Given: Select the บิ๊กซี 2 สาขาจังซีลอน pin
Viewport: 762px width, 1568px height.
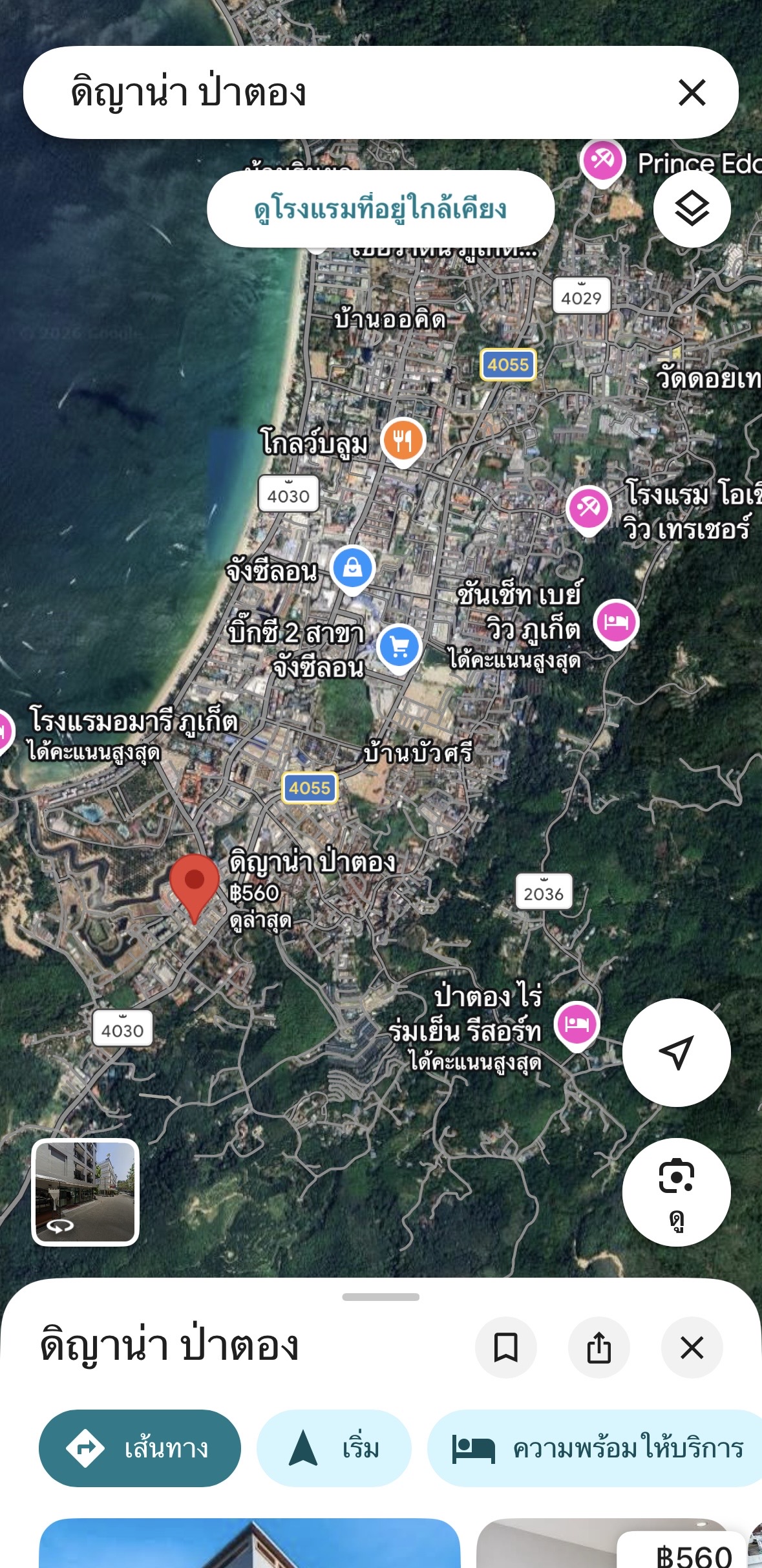Looking at the screenshot, I should click(x=399, y=646).
